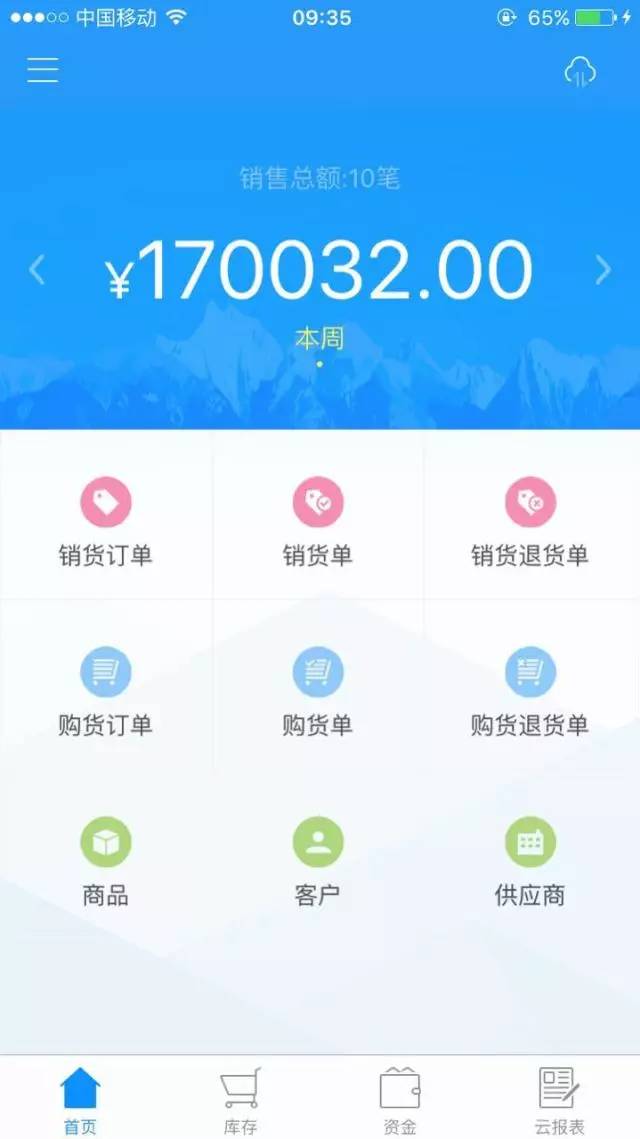Open 购货单 (purchase slips)
The height and width of the screenshot is (1139, 640).
pos(318,692)
